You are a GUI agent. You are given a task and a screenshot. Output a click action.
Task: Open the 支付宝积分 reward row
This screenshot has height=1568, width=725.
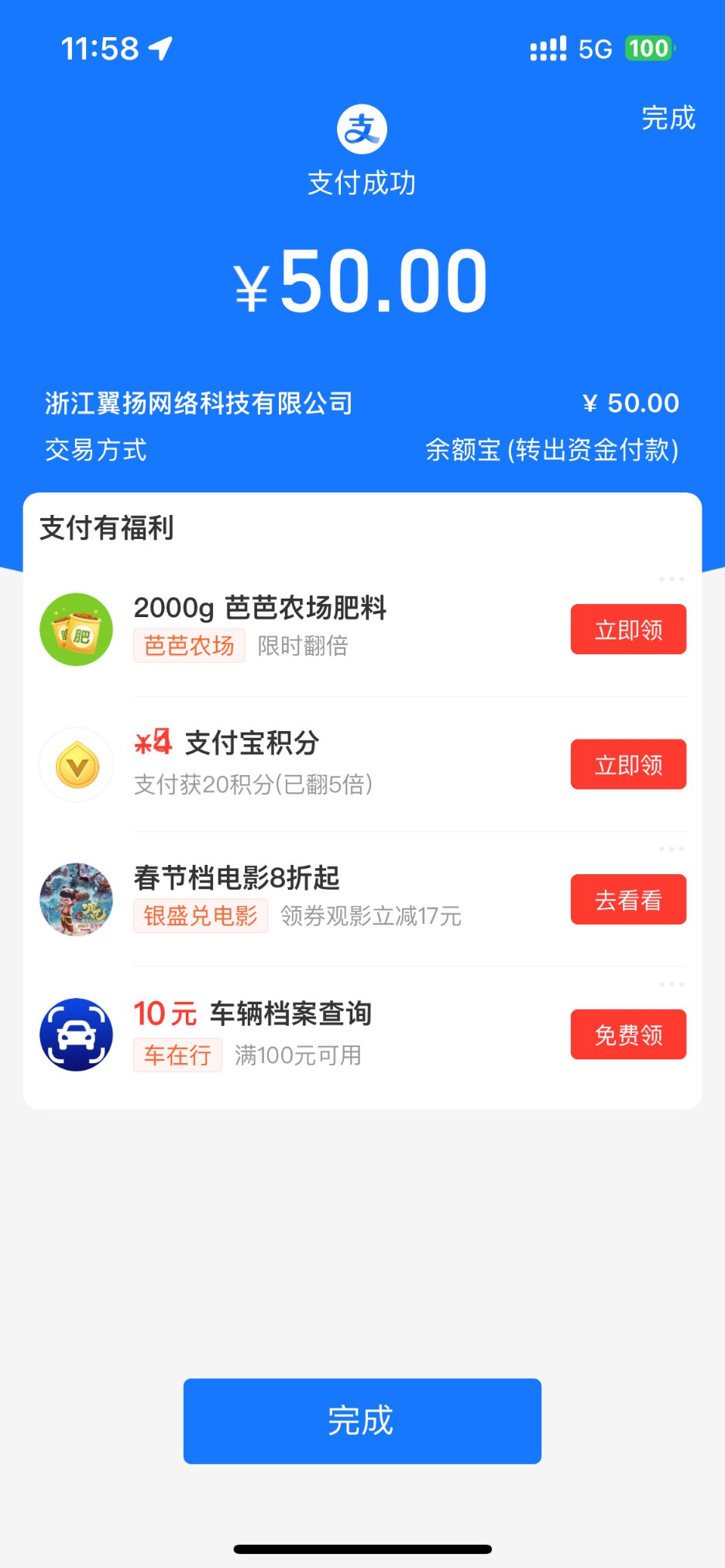(310, 763)
